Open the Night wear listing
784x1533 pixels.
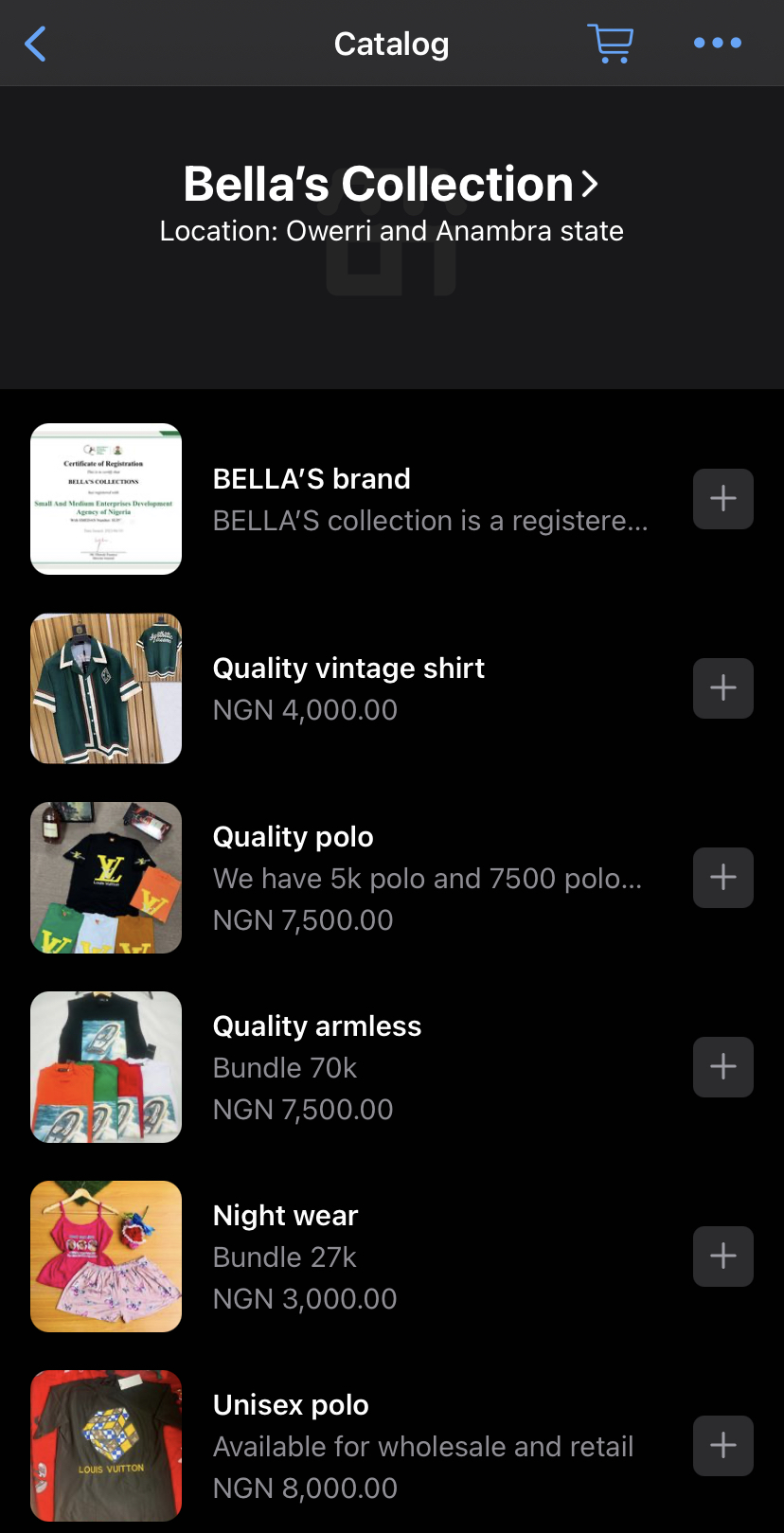[286, 1215]
